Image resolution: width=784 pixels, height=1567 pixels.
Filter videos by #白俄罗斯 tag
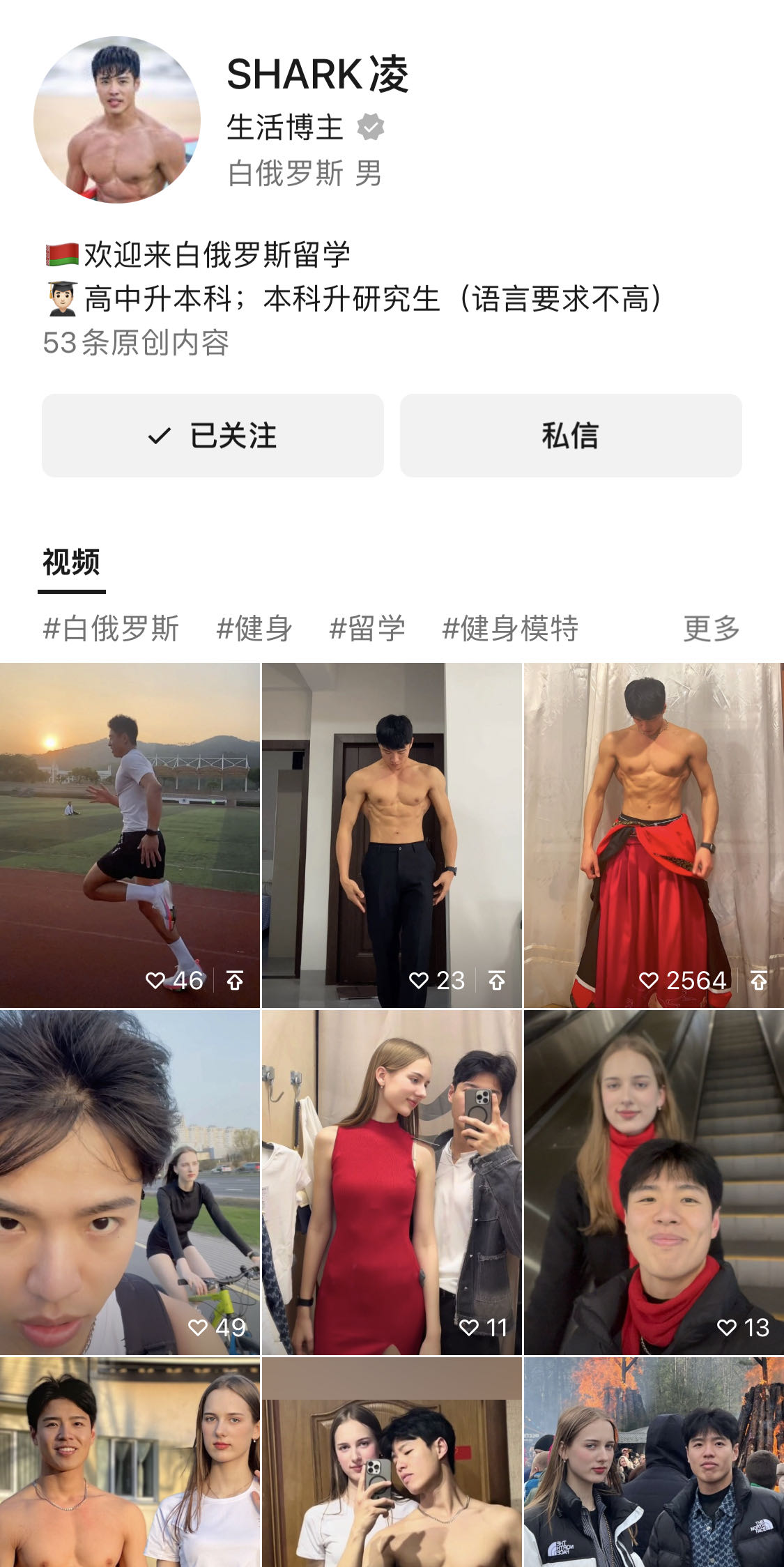(112, 629)
